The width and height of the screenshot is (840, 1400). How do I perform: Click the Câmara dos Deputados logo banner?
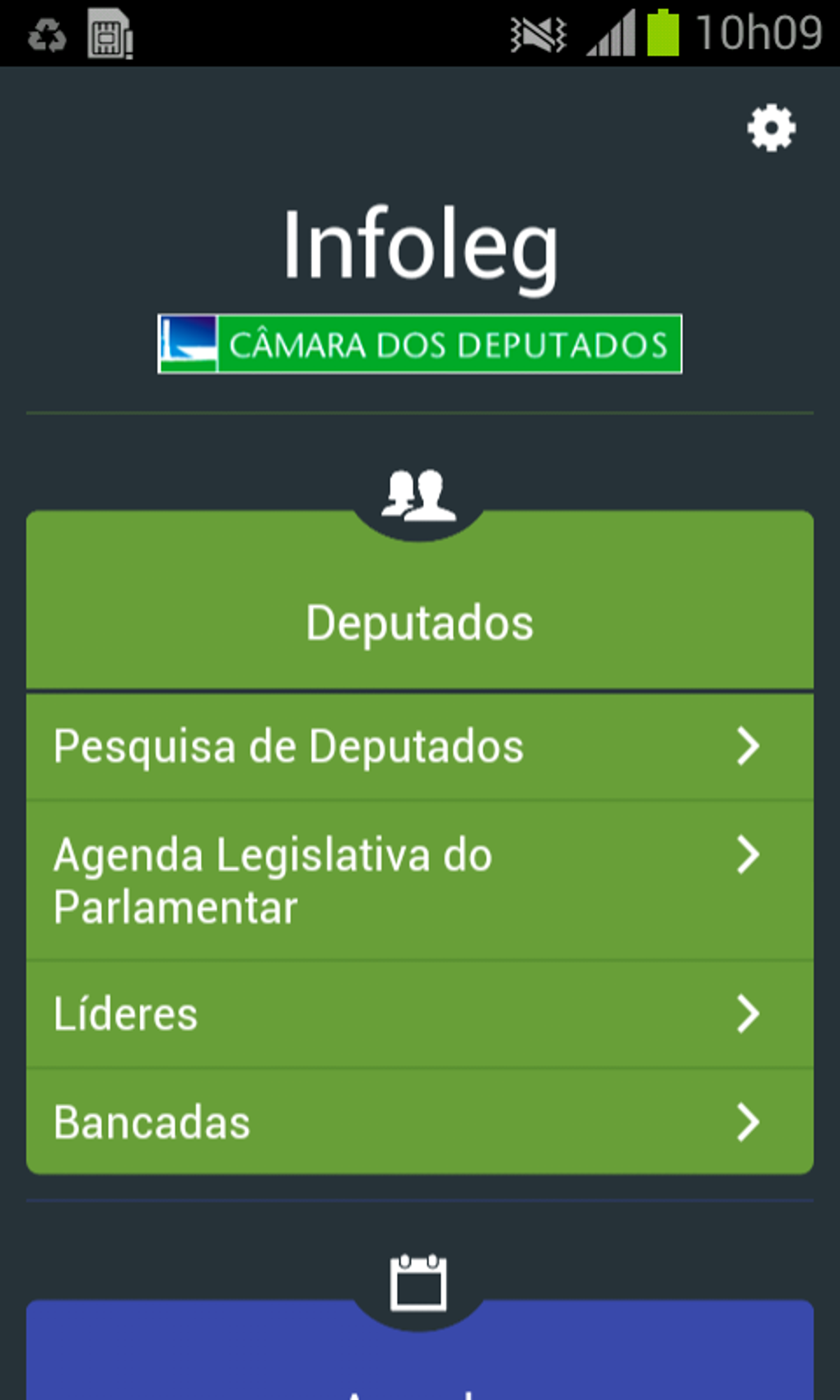419,344
